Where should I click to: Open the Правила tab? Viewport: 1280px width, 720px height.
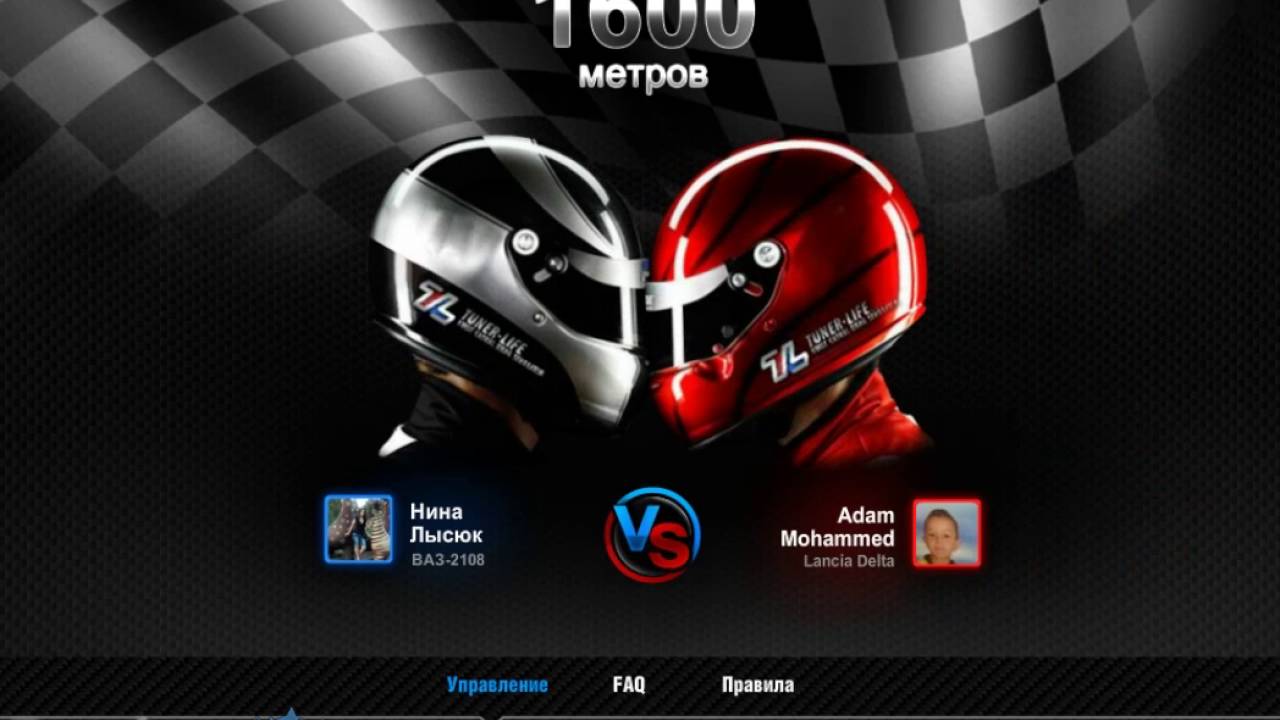757,685
